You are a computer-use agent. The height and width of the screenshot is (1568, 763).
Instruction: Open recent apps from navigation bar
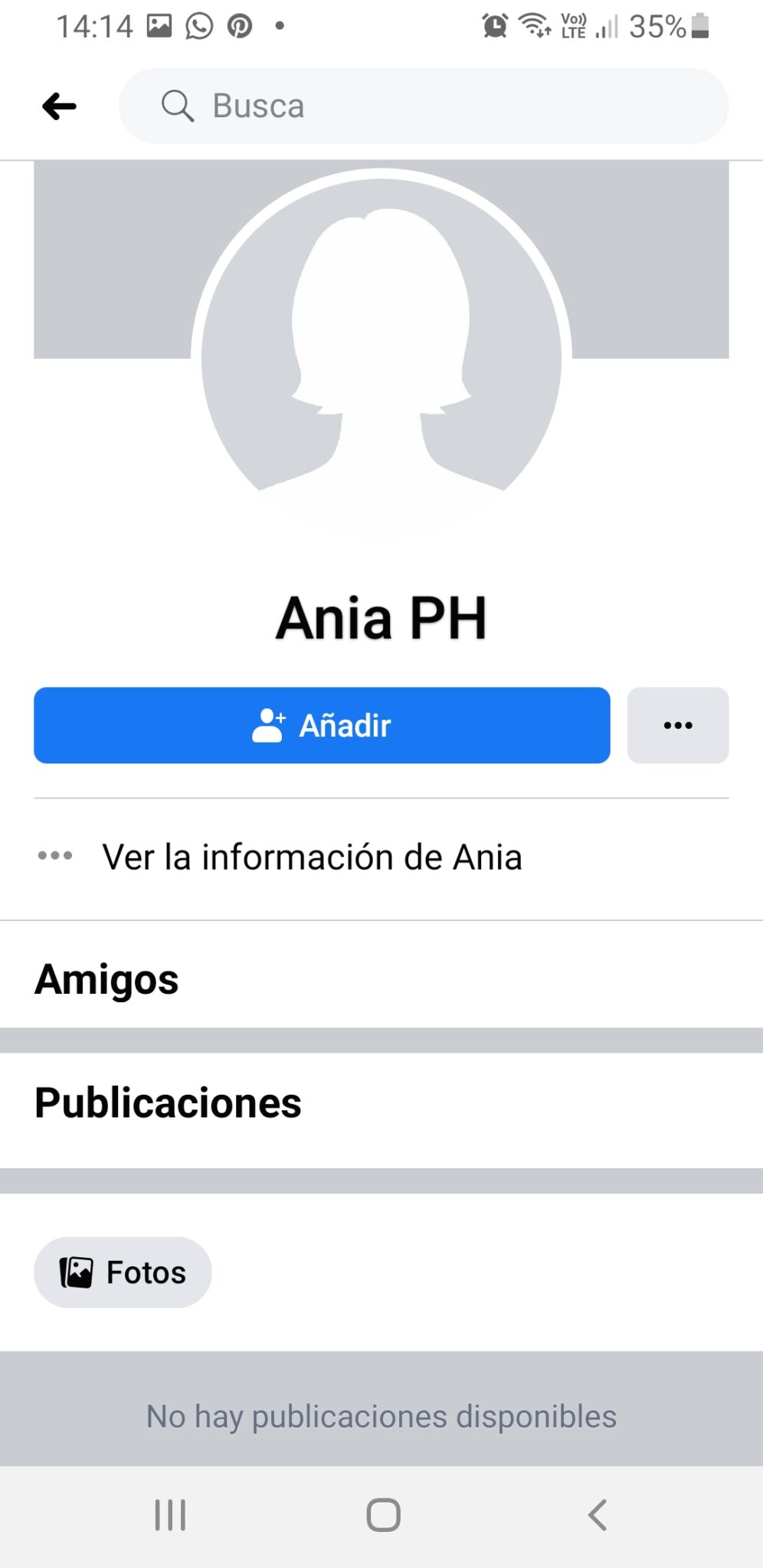click(x=170, y=1514)
